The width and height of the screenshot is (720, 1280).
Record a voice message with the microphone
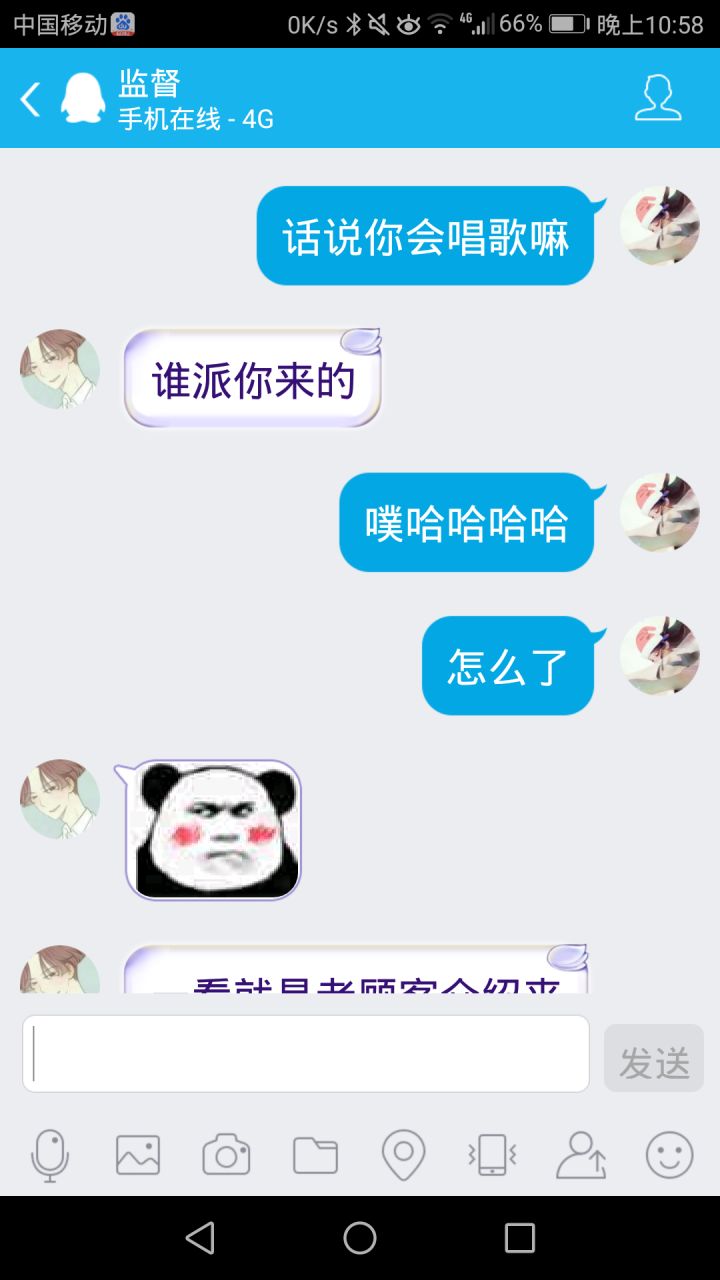50,1156
